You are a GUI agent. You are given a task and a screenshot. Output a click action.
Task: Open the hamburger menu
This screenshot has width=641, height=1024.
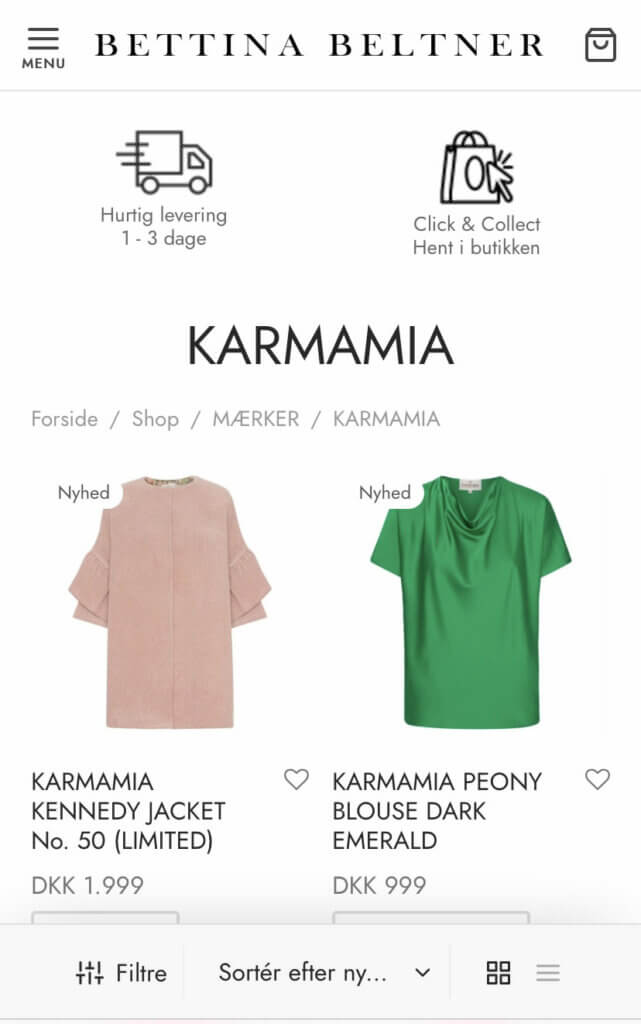point(43,46)
